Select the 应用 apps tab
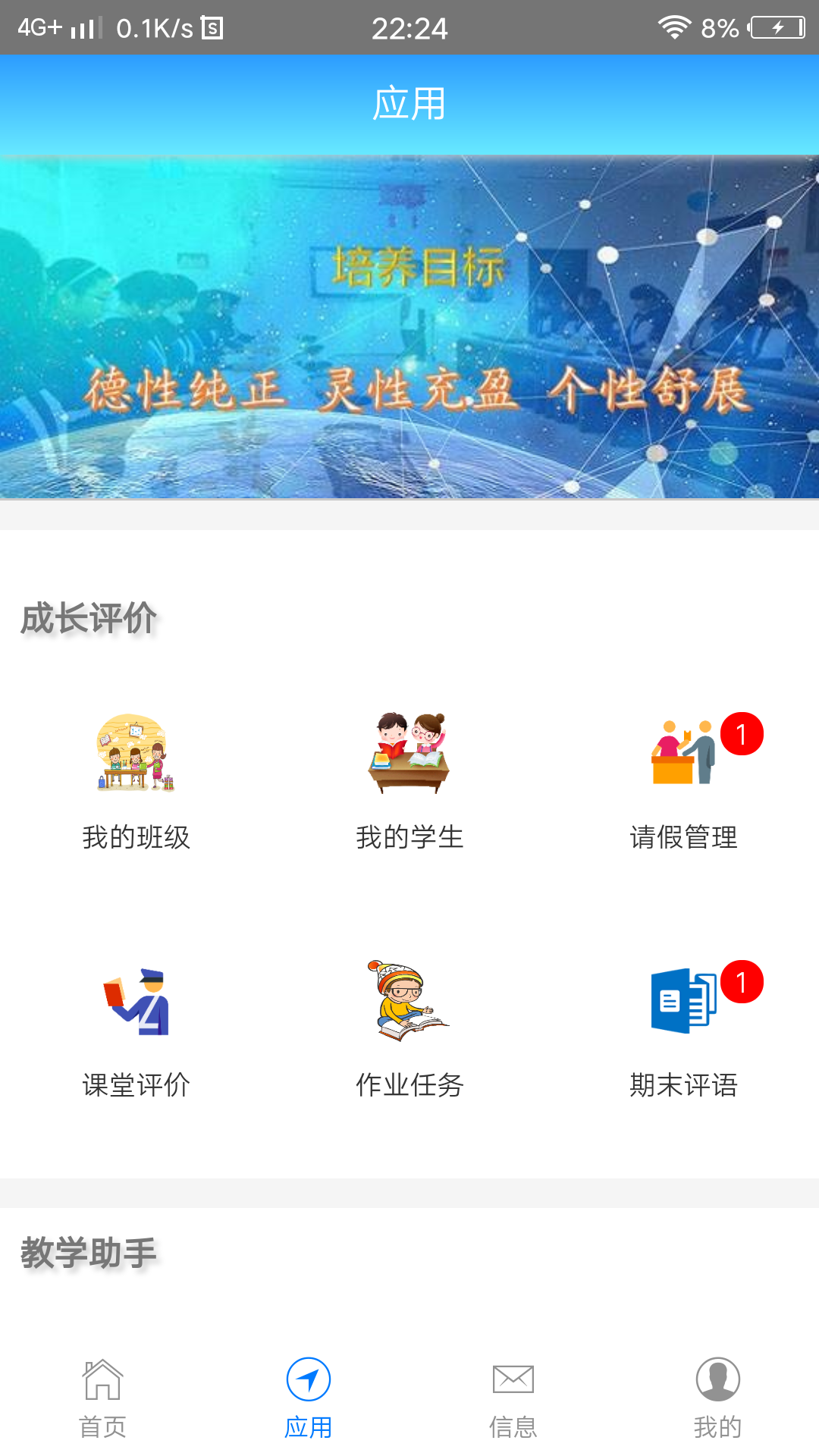Viewport: 819px width, 1456px height. pos(308,1399)
